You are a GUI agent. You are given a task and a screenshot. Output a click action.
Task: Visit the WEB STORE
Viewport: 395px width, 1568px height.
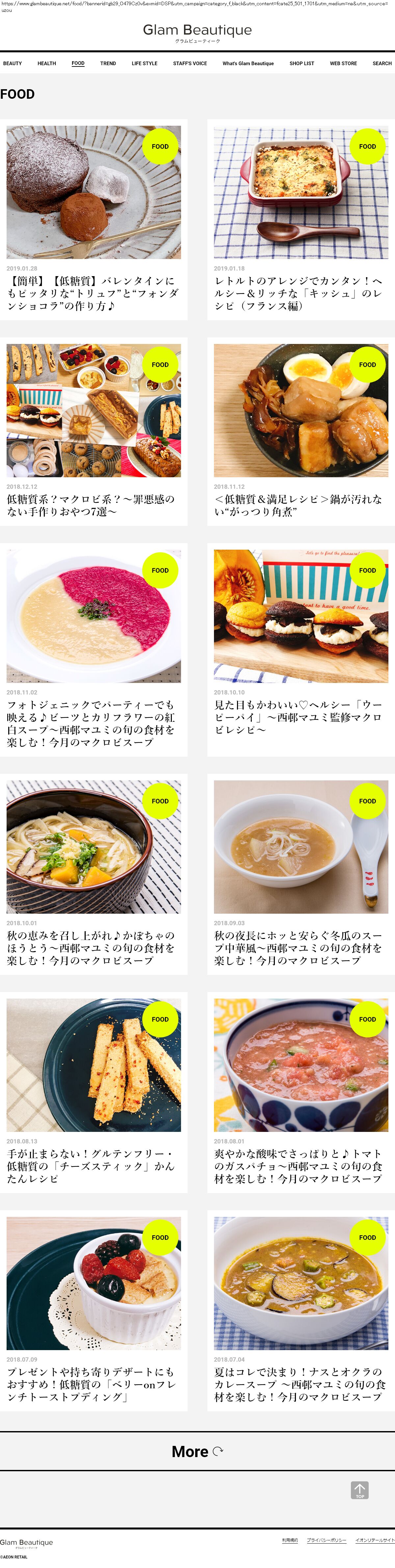tap(343, 63)
